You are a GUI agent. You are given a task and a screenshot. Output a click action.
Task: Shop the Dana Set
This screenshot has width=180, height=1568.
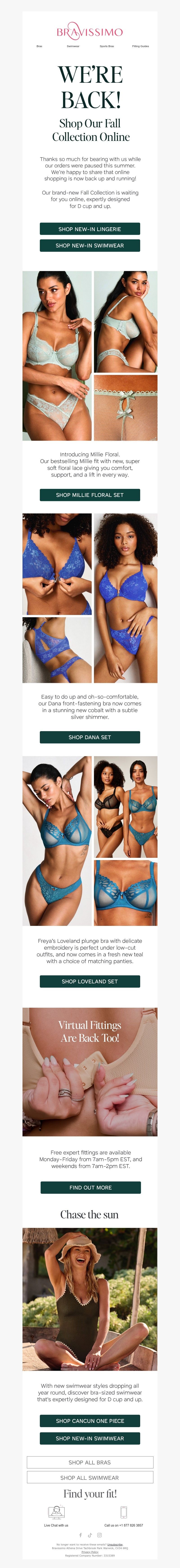click(90, 737)
